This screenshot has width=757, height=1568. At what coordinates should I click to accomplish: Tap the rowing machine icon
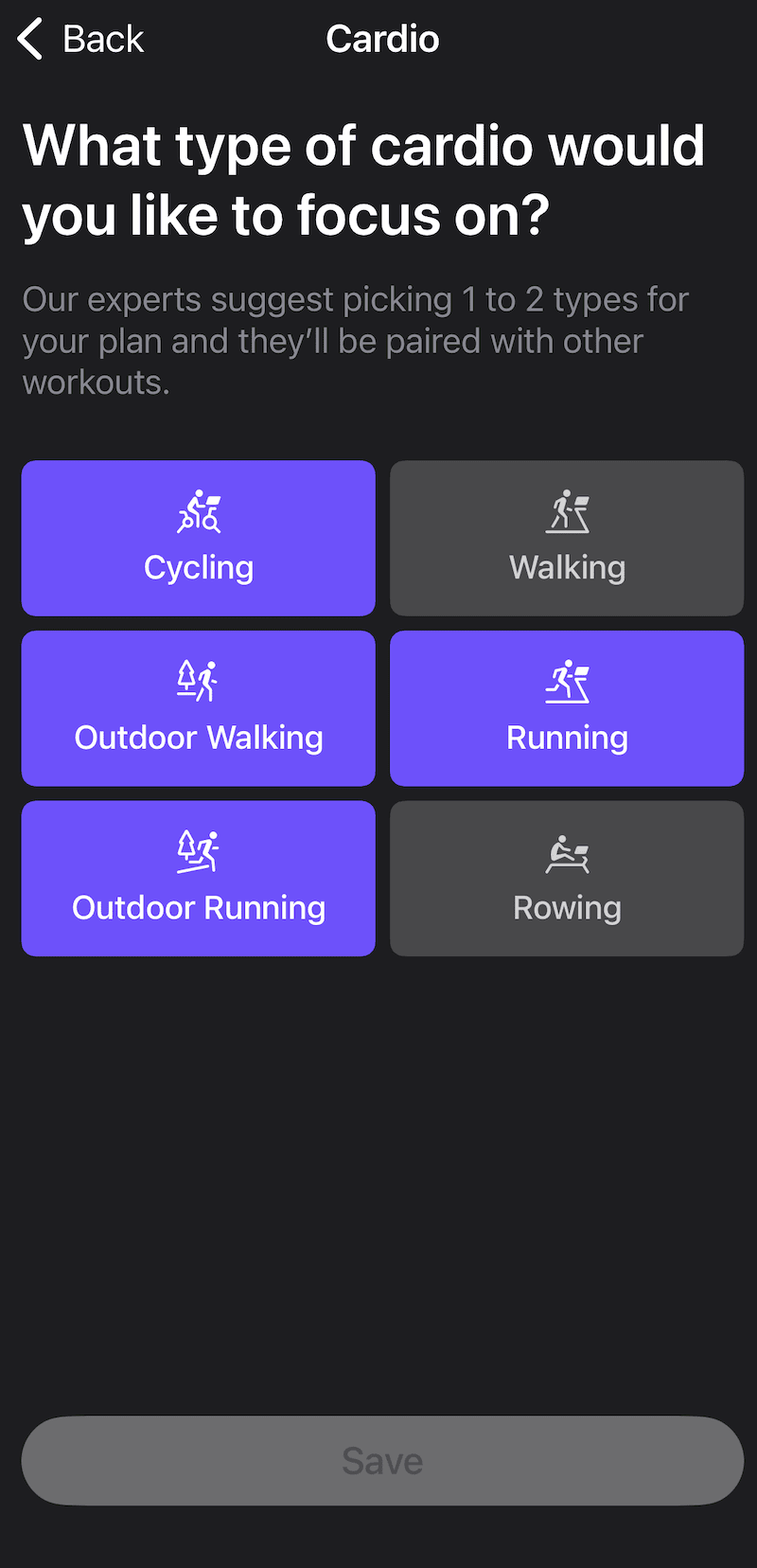pyautogui.click(x=567, y=850)
